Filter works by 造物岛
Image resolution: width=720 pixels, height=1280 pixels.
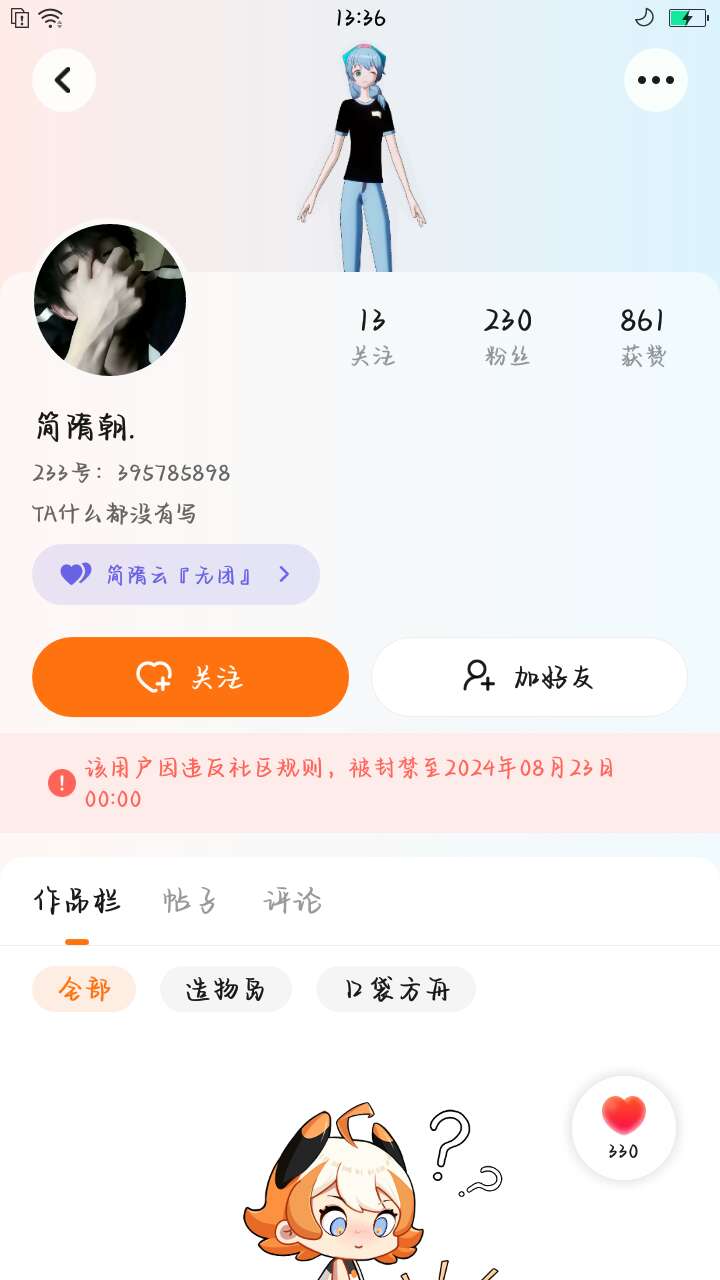(x=226, y=989)
